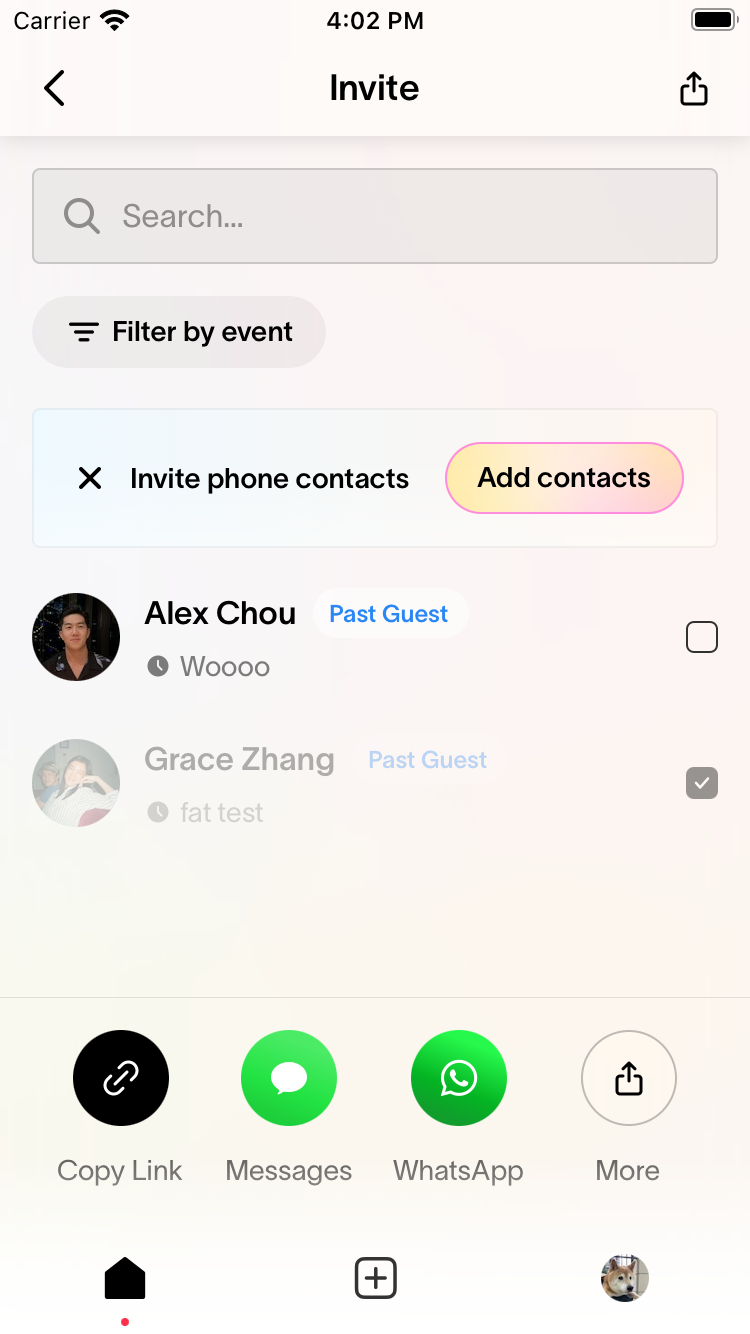Tap the More sharing options icon
This screenshot has height=1334, width=750.
pyautogui.click(x=629, y=1078)
